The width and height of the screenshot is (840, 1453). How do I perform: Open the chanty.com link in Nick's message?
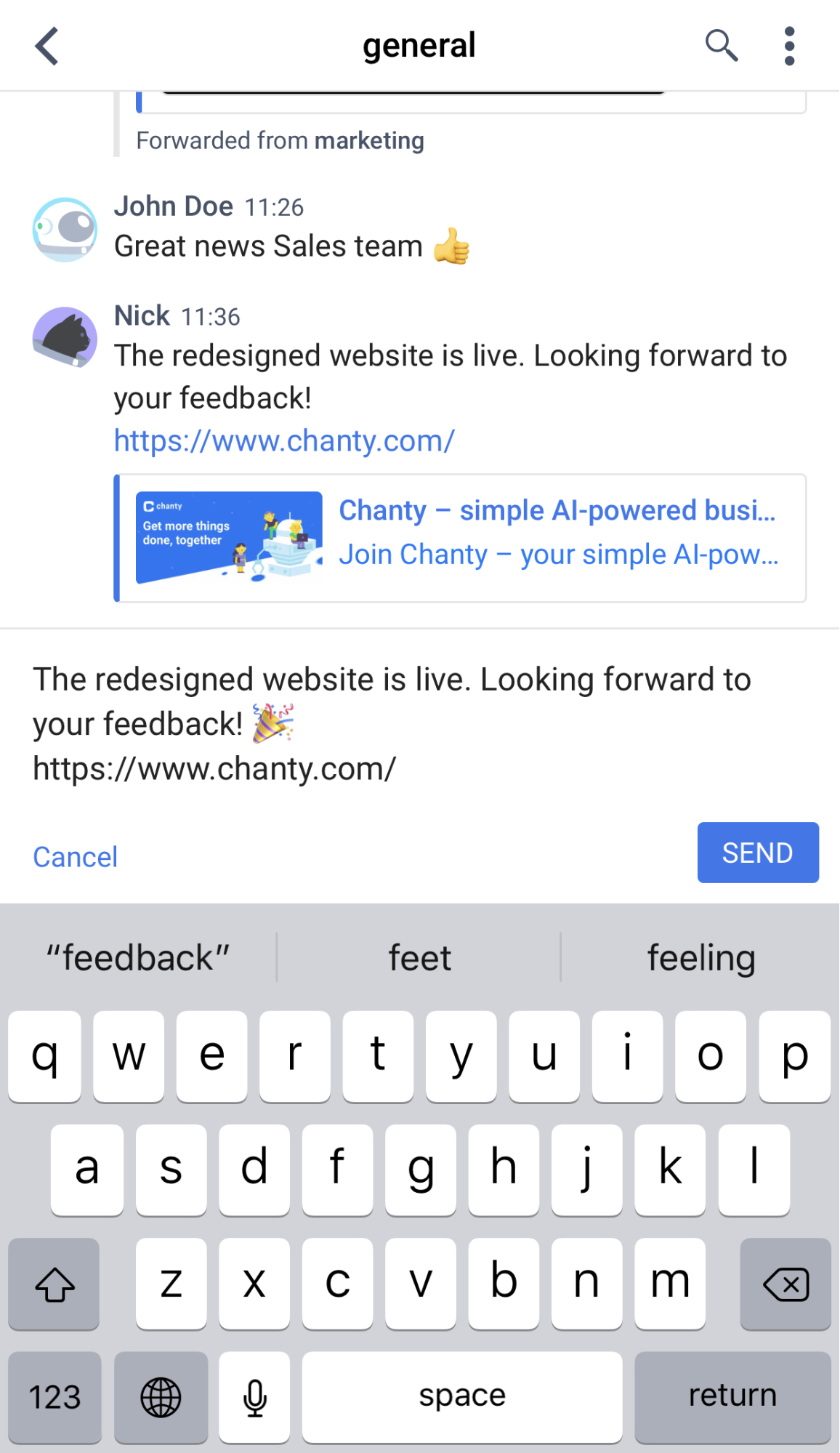[284, 440]
